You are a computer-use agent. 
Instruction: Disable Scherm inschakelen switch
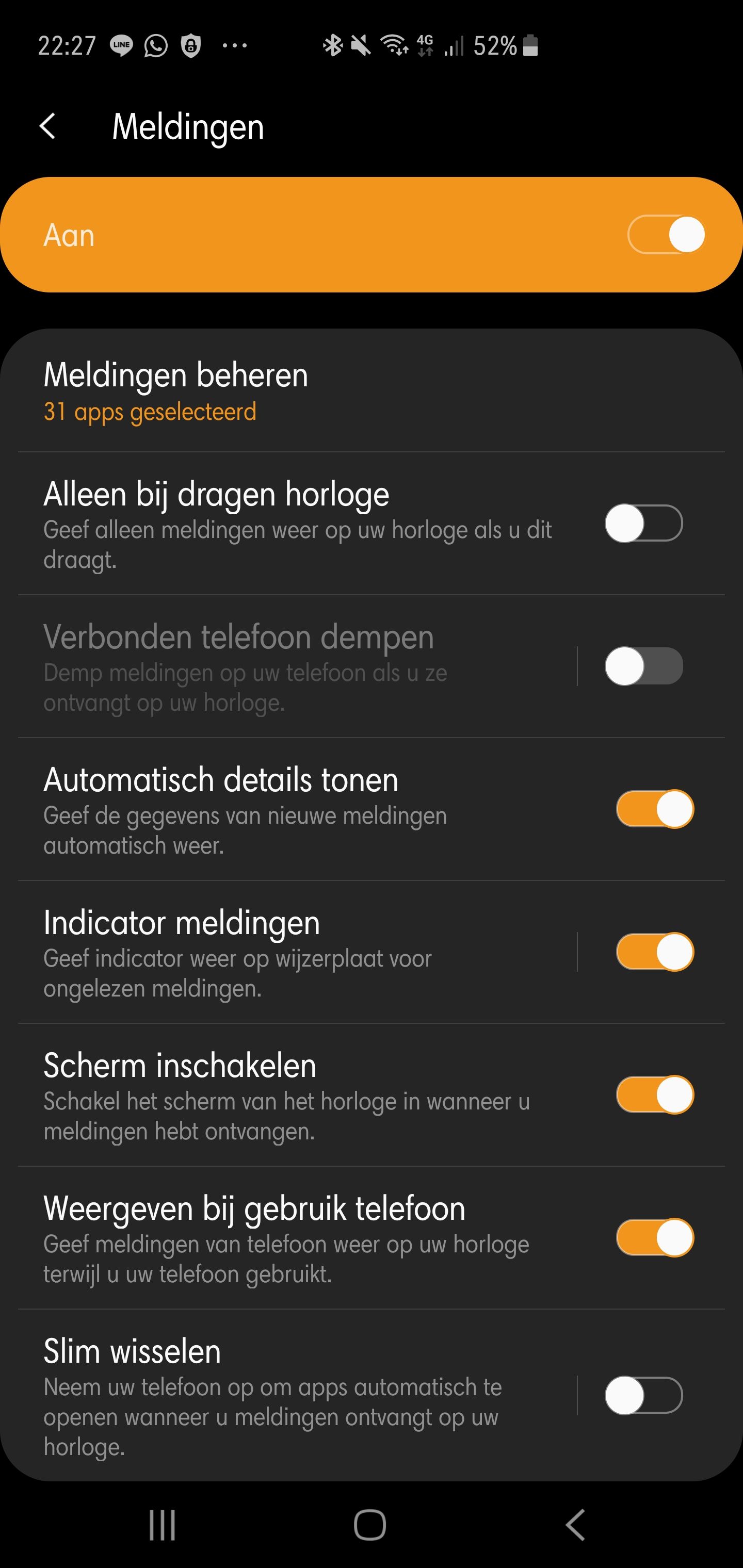click(655, 1095)
